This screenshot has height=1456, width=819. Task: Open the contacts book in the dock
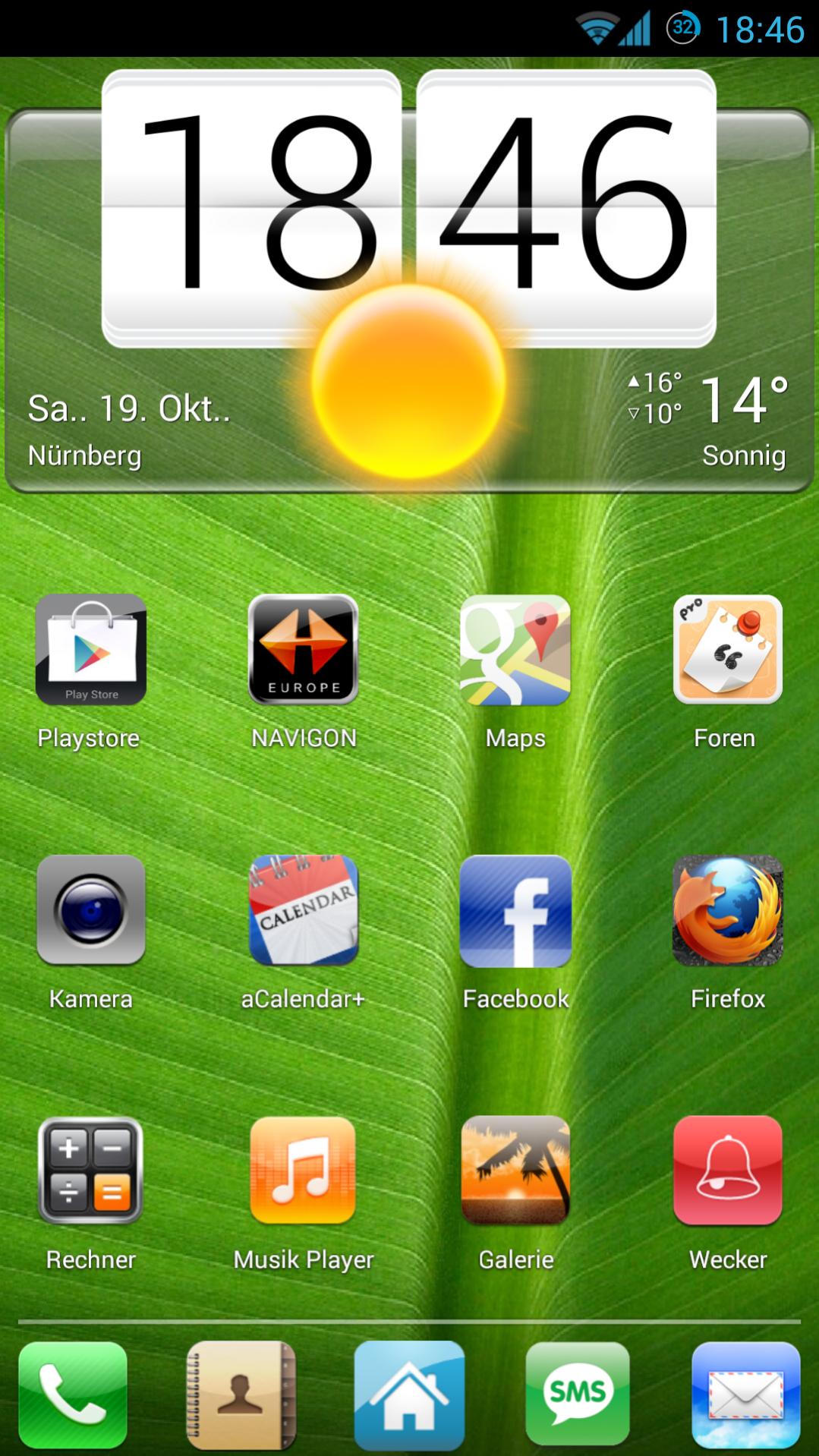[x=241, y=1394]
